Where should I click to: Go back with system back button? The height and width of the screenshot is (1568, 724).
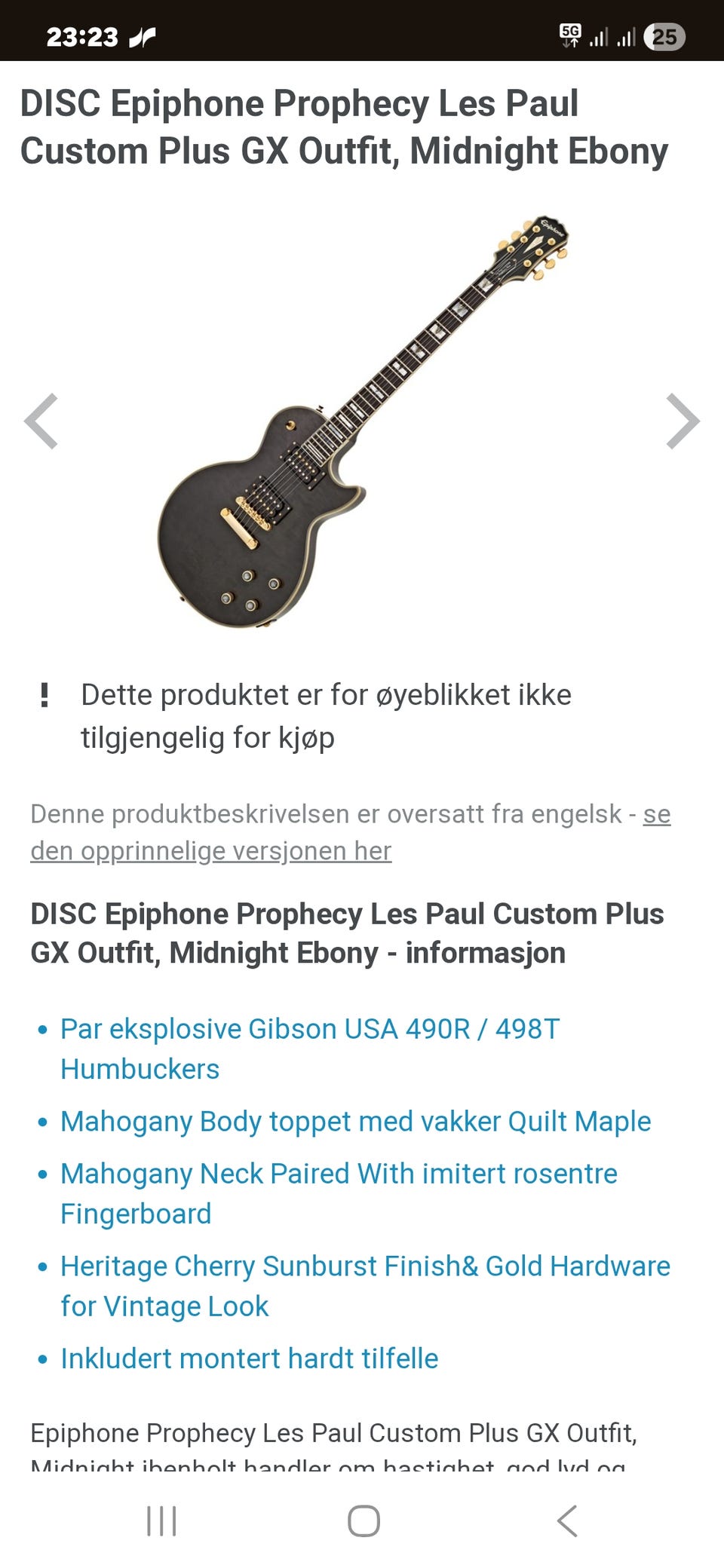click(567, 1521)
